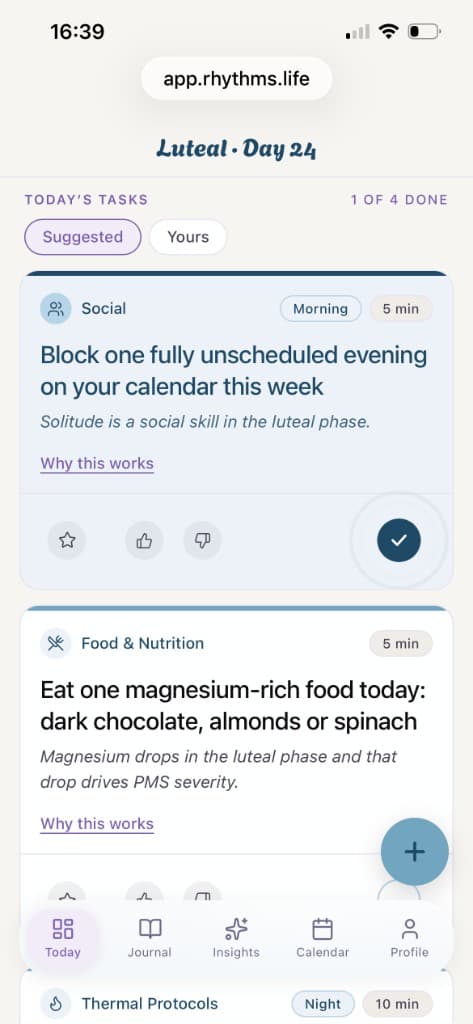Tap the app.rhythms.life address bar
The height and width of the screenshot is (1024, 473).
[236, 79]
